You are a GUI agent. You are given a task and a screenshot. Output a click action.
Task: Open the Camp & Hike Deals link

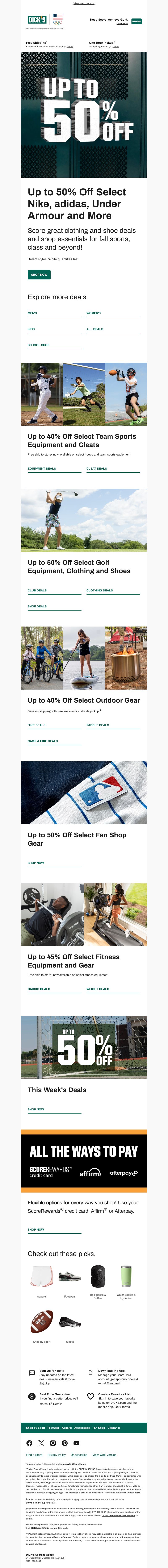pos(43,741)
